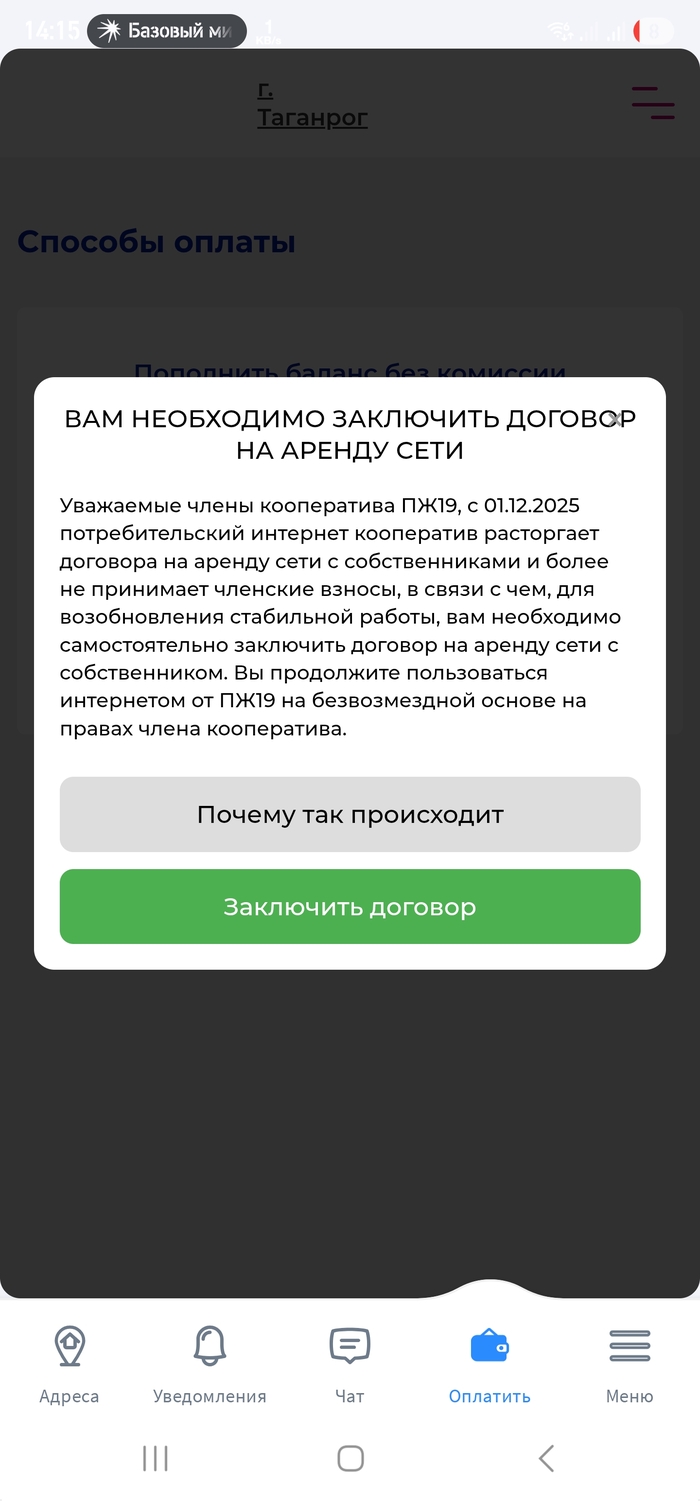Select the Оплатить tab
The width and height of the screenshot is (700, 1501).
click(x=489, y=1364)
